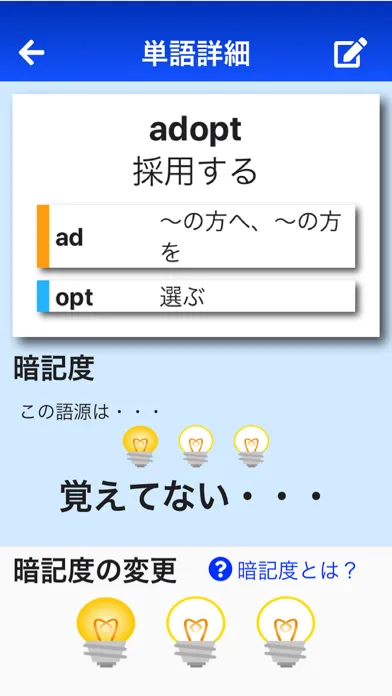This screenshot has height=696, width=392.
Task: Open the 'ad' root row
Action: [x=196, y=236]
